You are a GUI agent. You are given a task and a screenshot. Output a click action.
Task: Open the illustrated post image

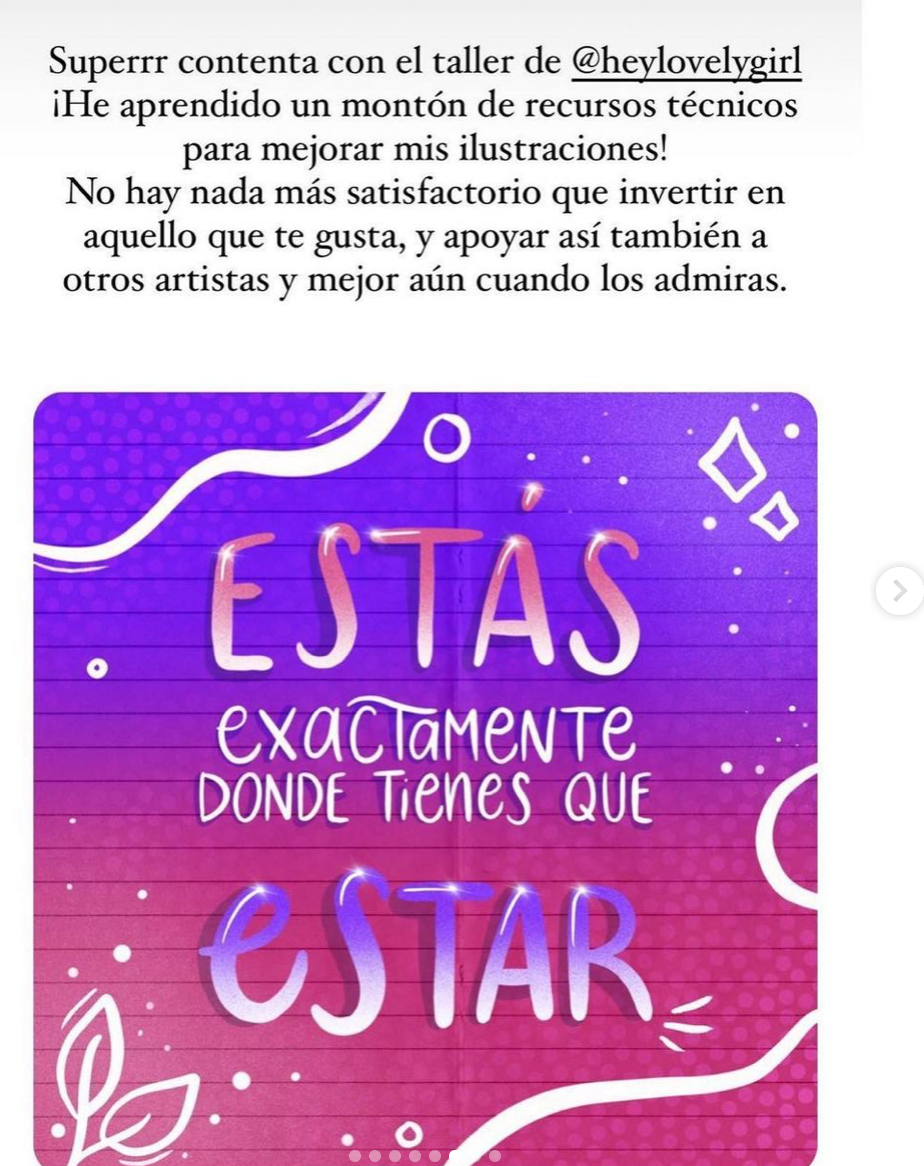tap(425, 777)
